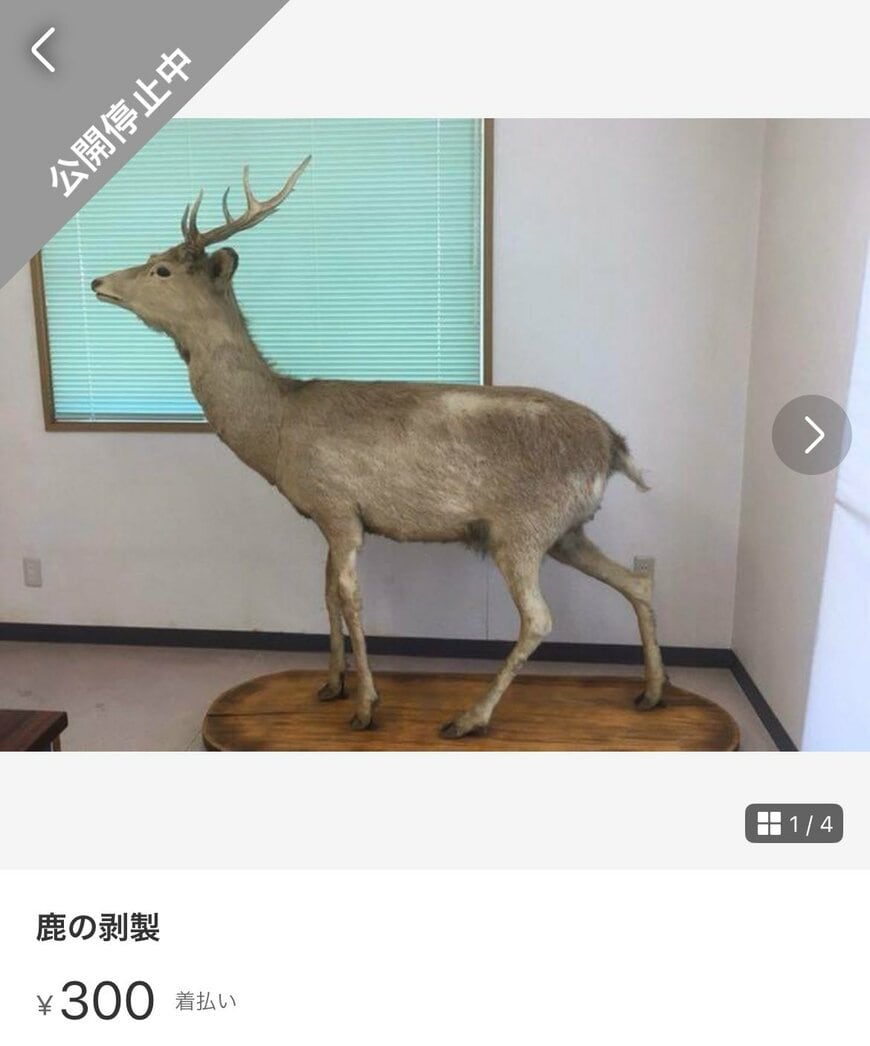The image size is (870, 1046).
Task: Select the first photo in the carousel
Action: click(435, 430)
